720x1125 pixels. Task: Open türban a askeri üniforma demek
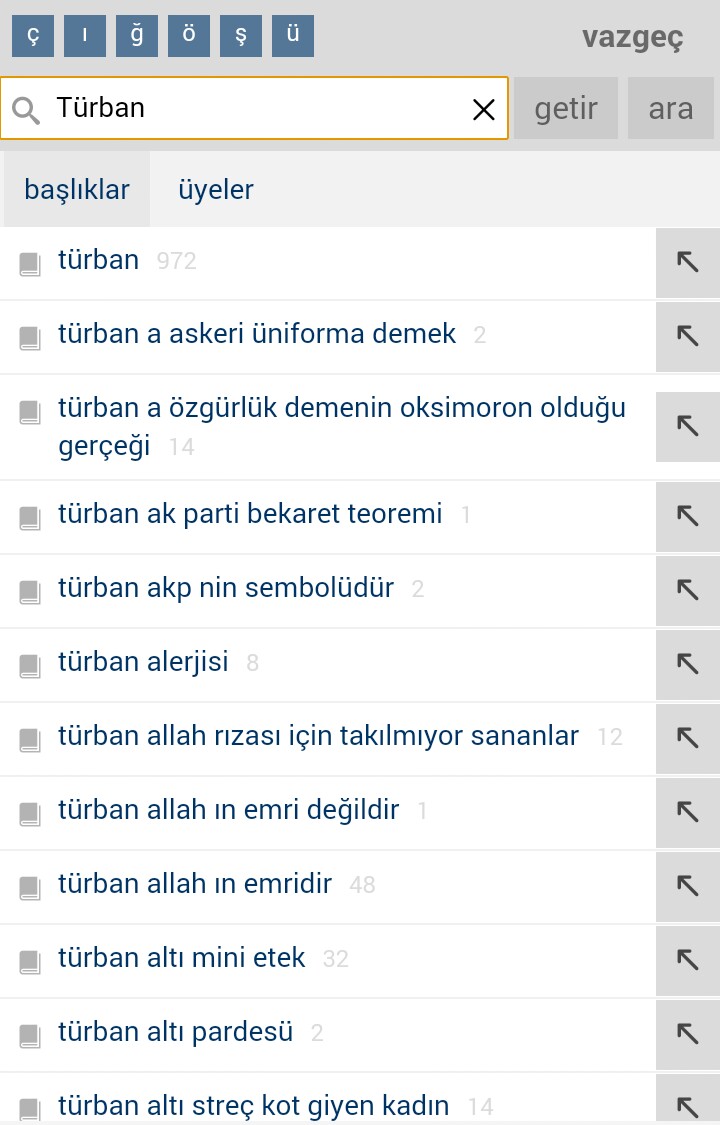[257, 335]
